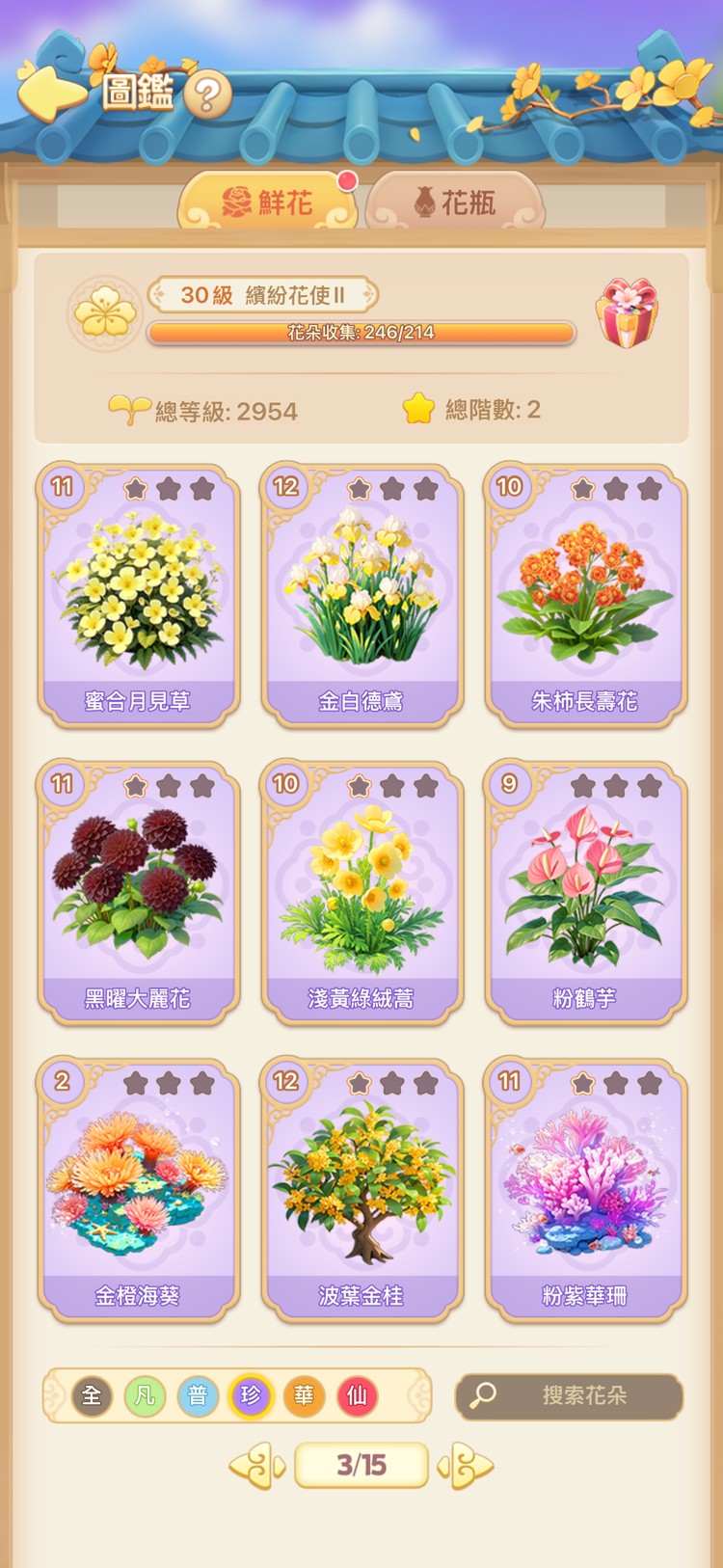
Task: Switch to the 花瓶 tab
Action: pos(455,203)
